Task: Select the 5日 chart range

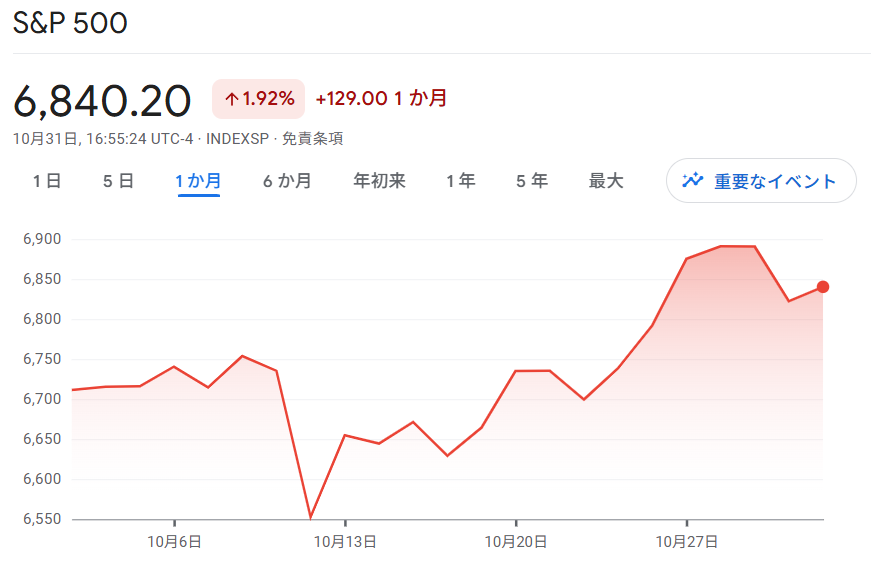Action: tap(118, 181)
